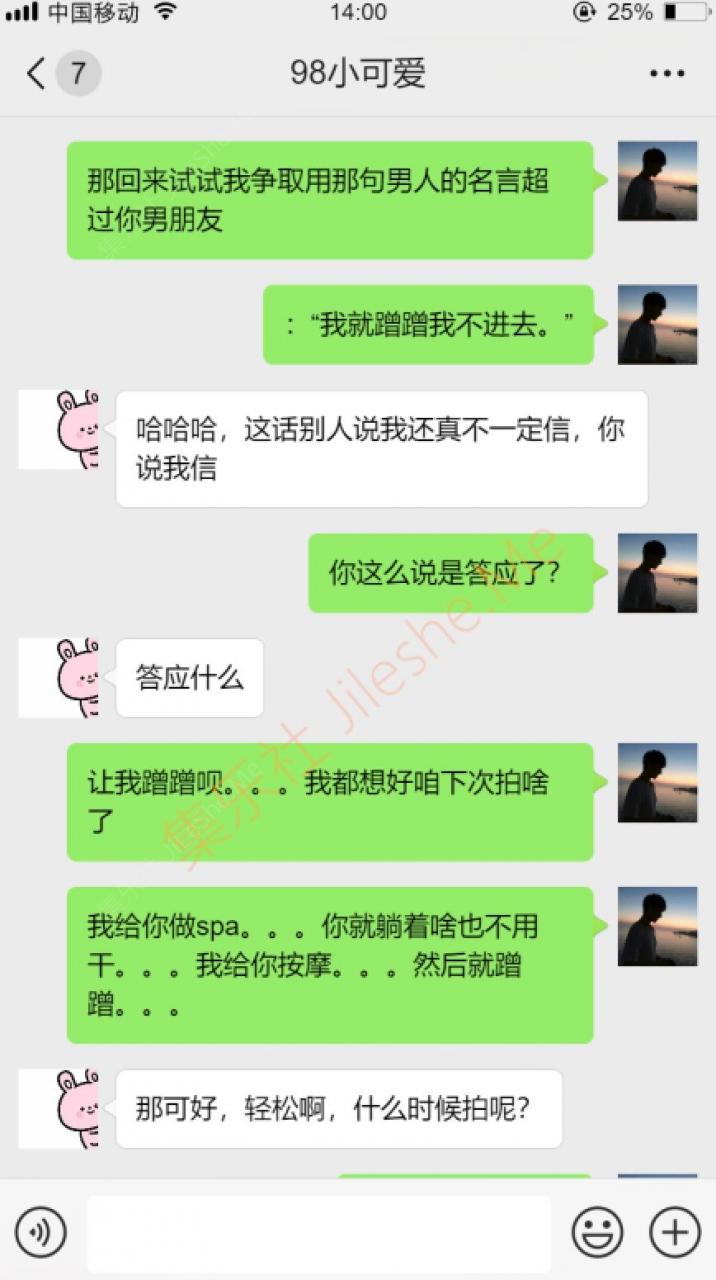Open the plus attachment menu
This screenshot has width=716, height=1280.
pos(674,1232)
